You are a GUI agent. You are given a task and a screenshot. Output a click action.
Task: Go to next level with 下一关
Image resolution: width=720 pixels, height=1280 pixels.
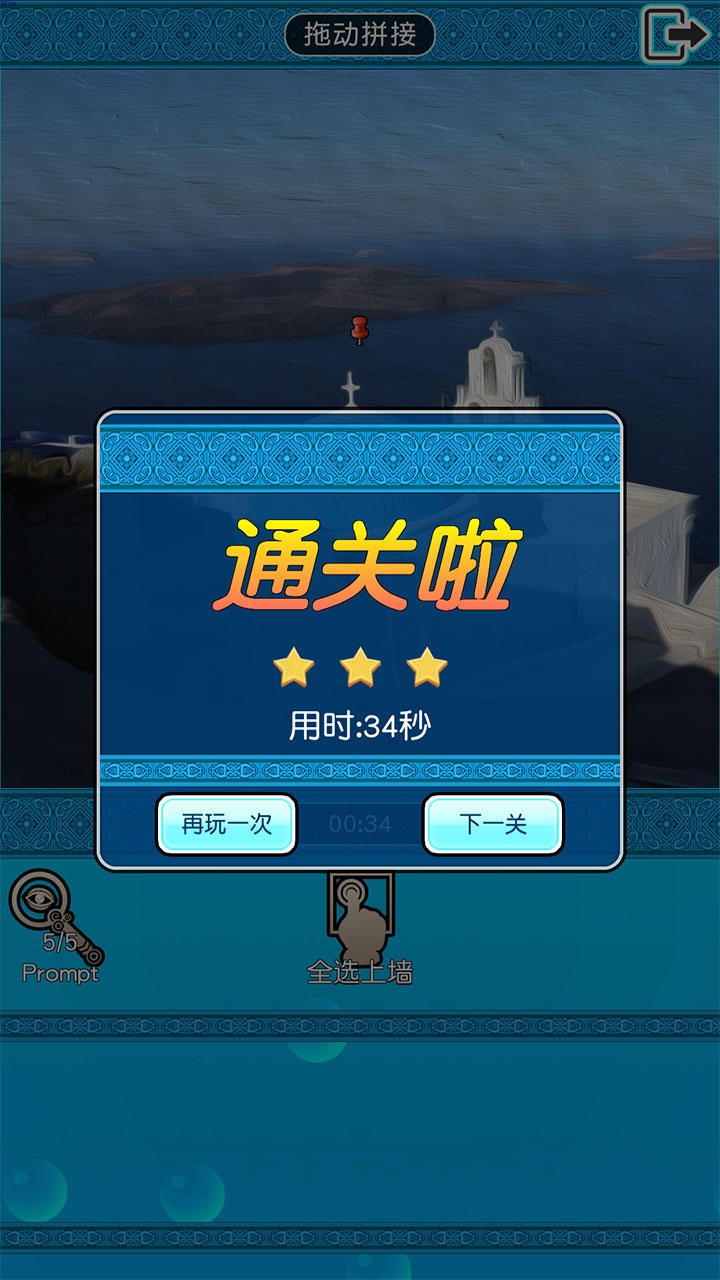point(493,824)
